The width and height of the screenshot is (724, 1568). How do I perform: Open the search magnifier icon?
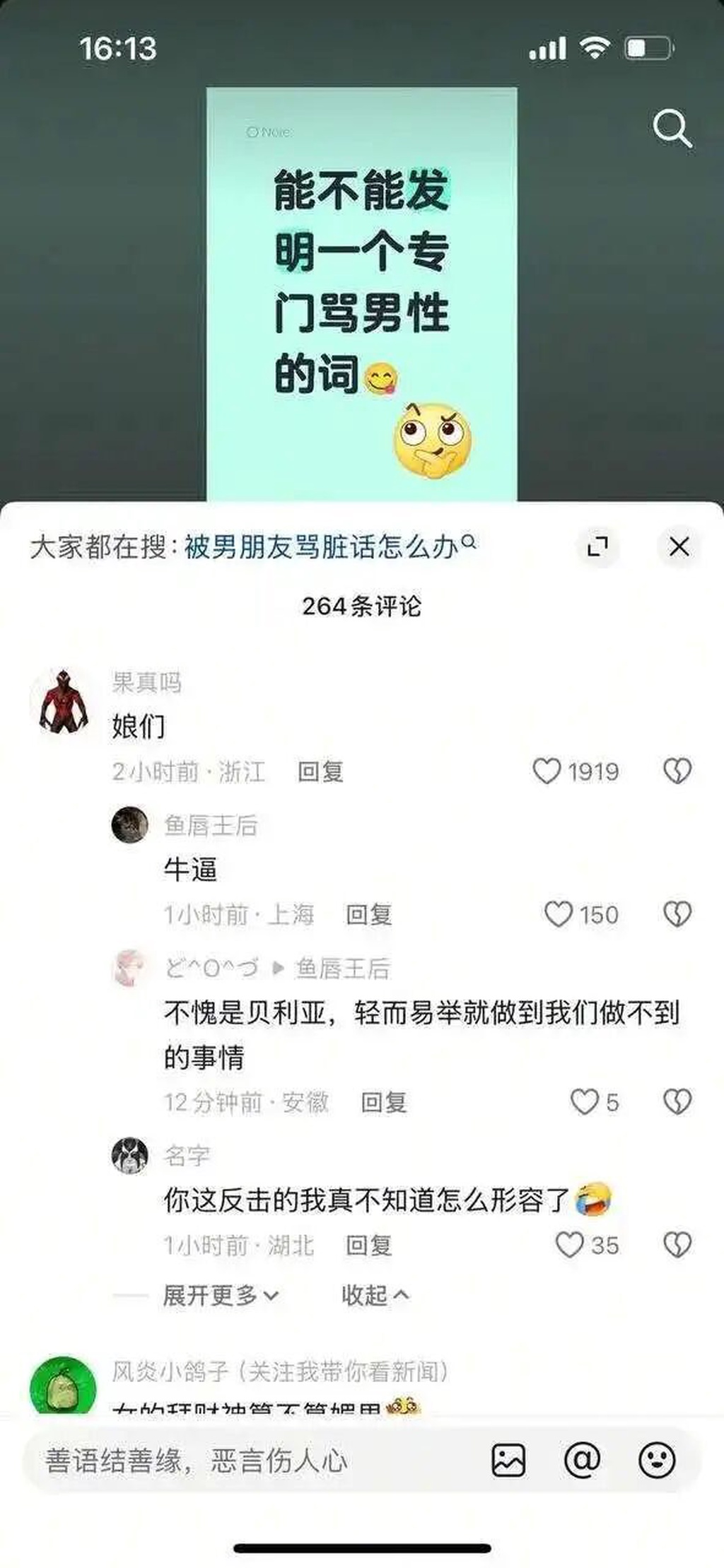(x=671, y=128)
